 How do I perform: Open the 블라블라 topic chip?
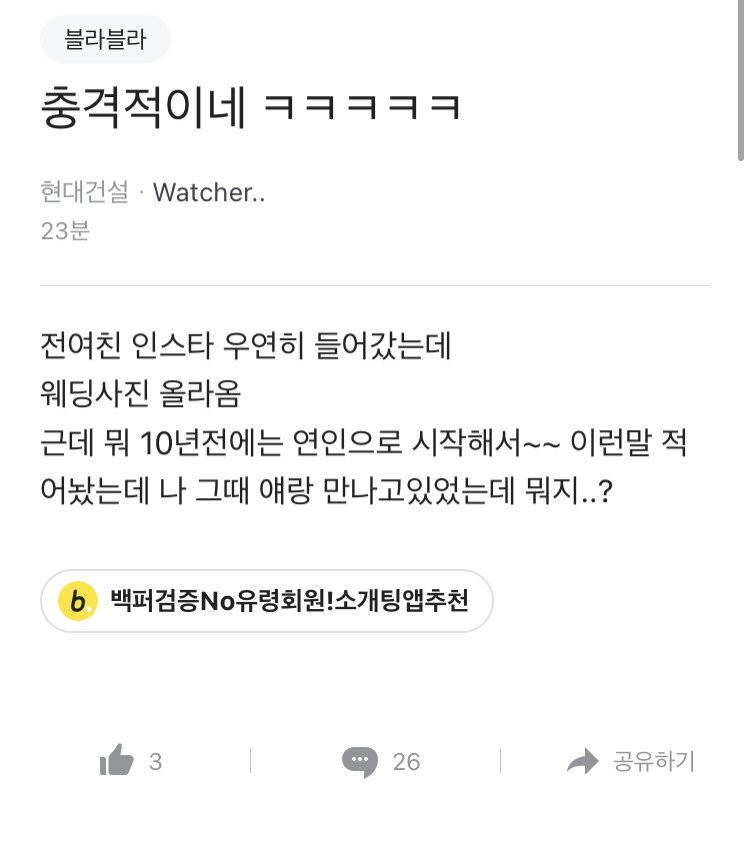[x=105, y=40]
